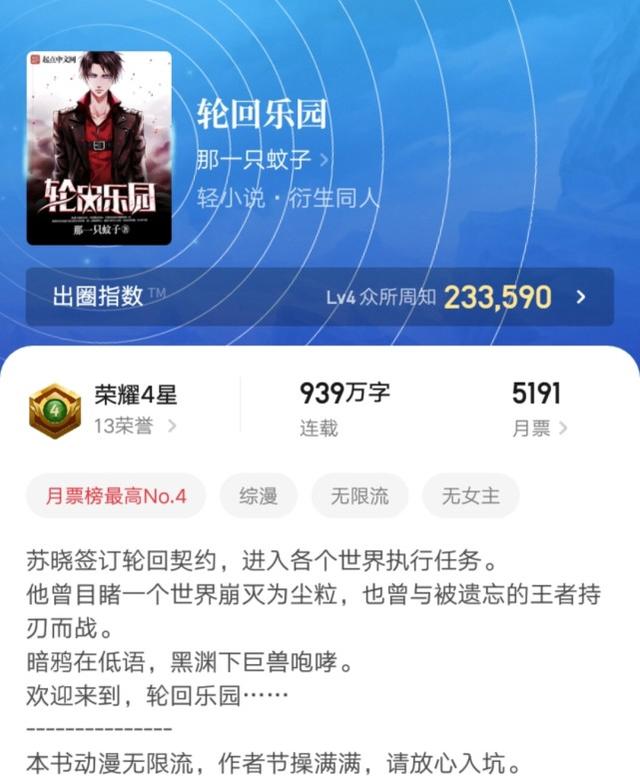
Task: Select the 无女主 tag
Action: 470,495
